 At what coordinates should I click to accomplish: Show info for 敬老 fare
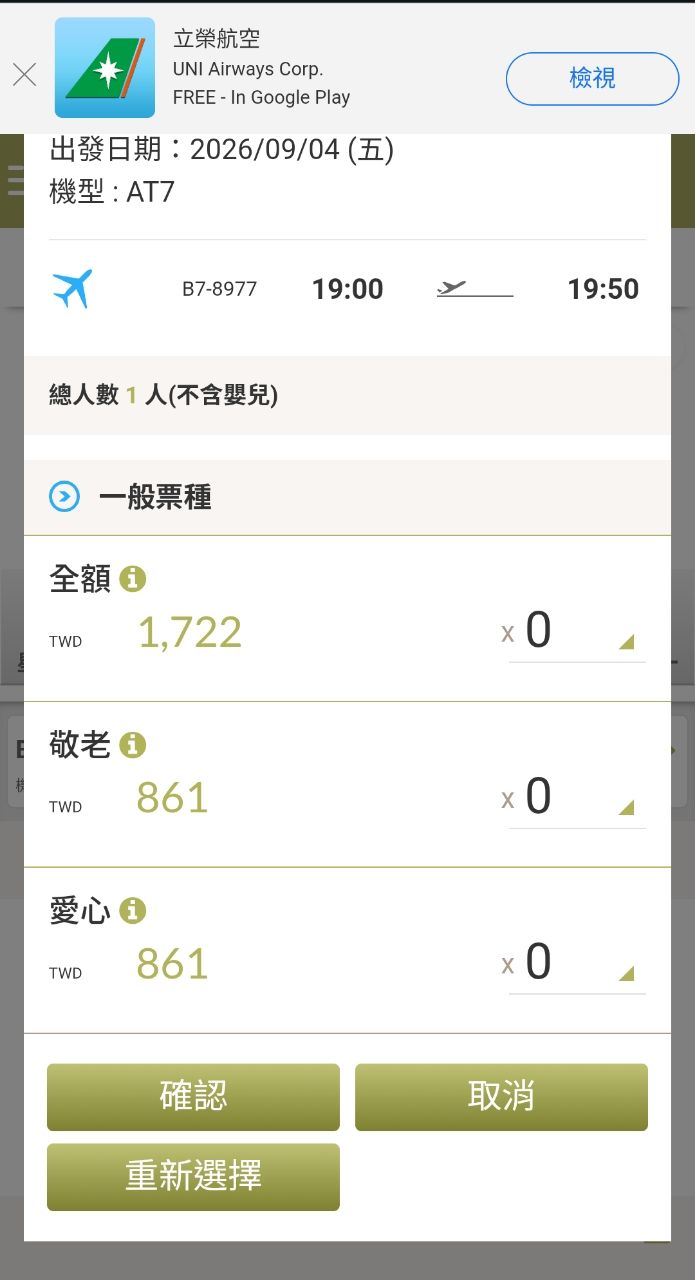pos(132,744)
